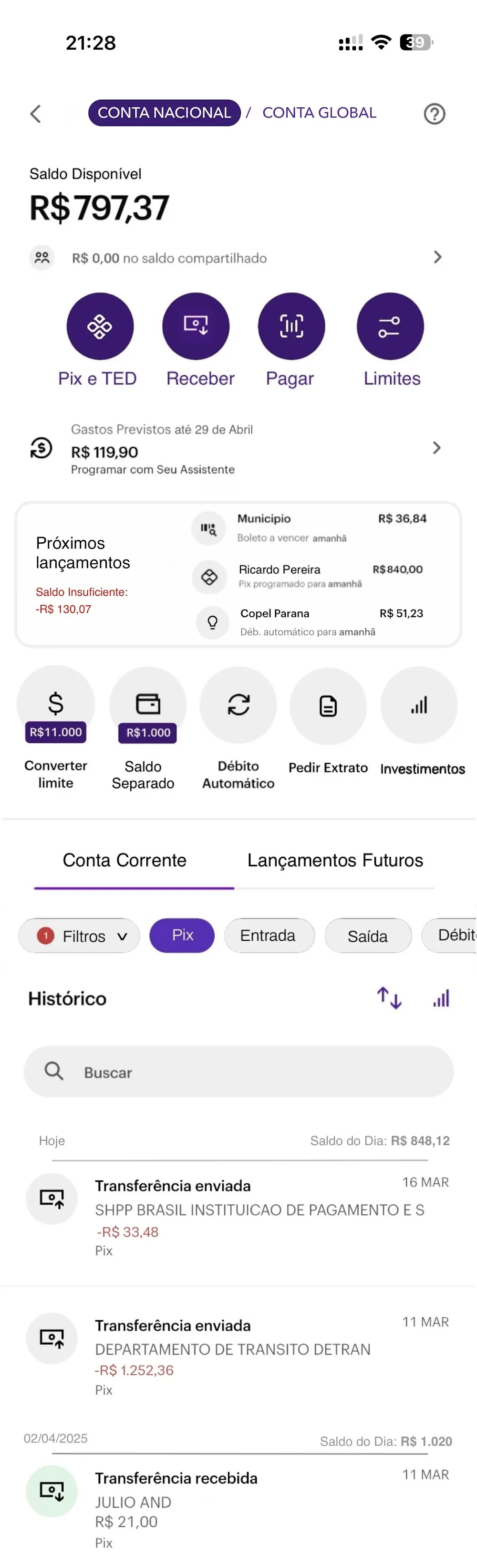The width and height of the screenshot is (477, 1568).
Task: Open the help question mark icon
Action: click(x=435, y=114)
